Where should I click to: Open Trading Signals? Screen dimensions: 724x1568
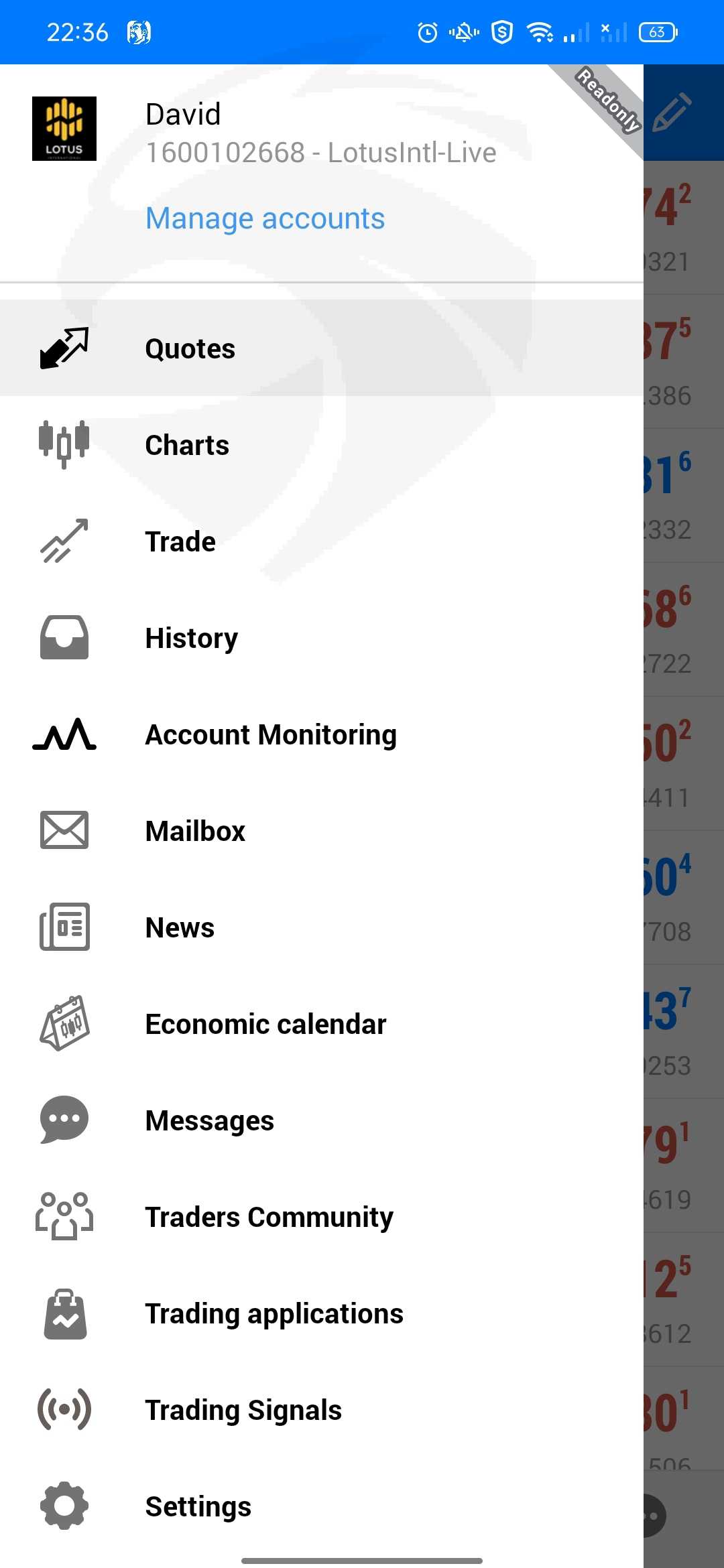(322, 1410)
